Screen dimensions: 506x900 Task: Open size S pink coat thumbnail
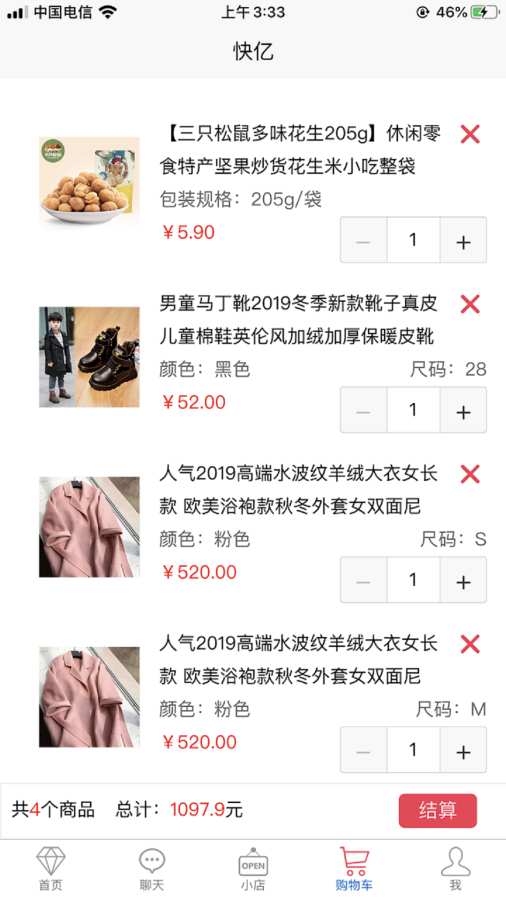[89, 527]
